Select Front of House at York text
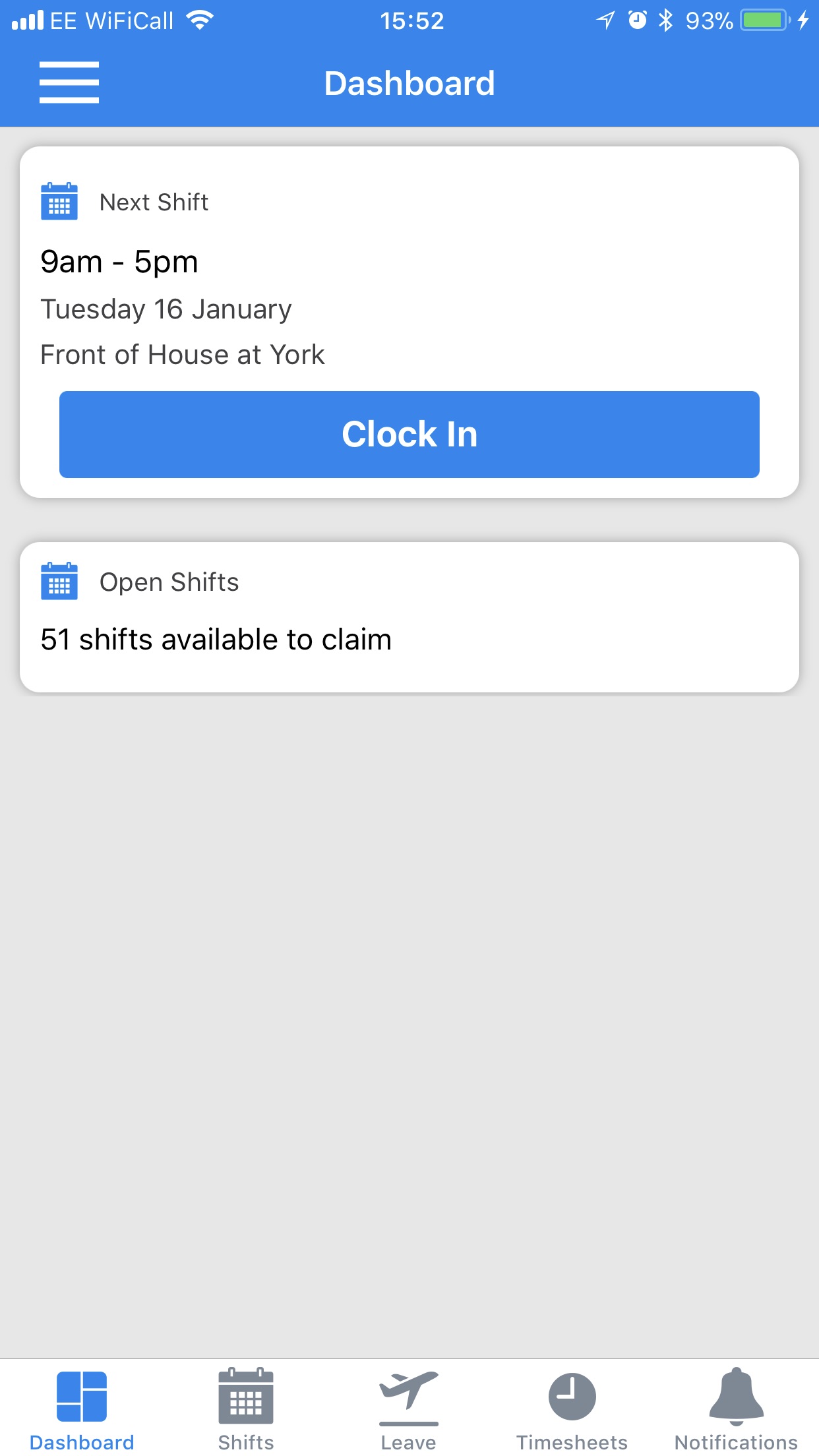The height and width of the screenshot is (1456, 819). pos(183,354)
